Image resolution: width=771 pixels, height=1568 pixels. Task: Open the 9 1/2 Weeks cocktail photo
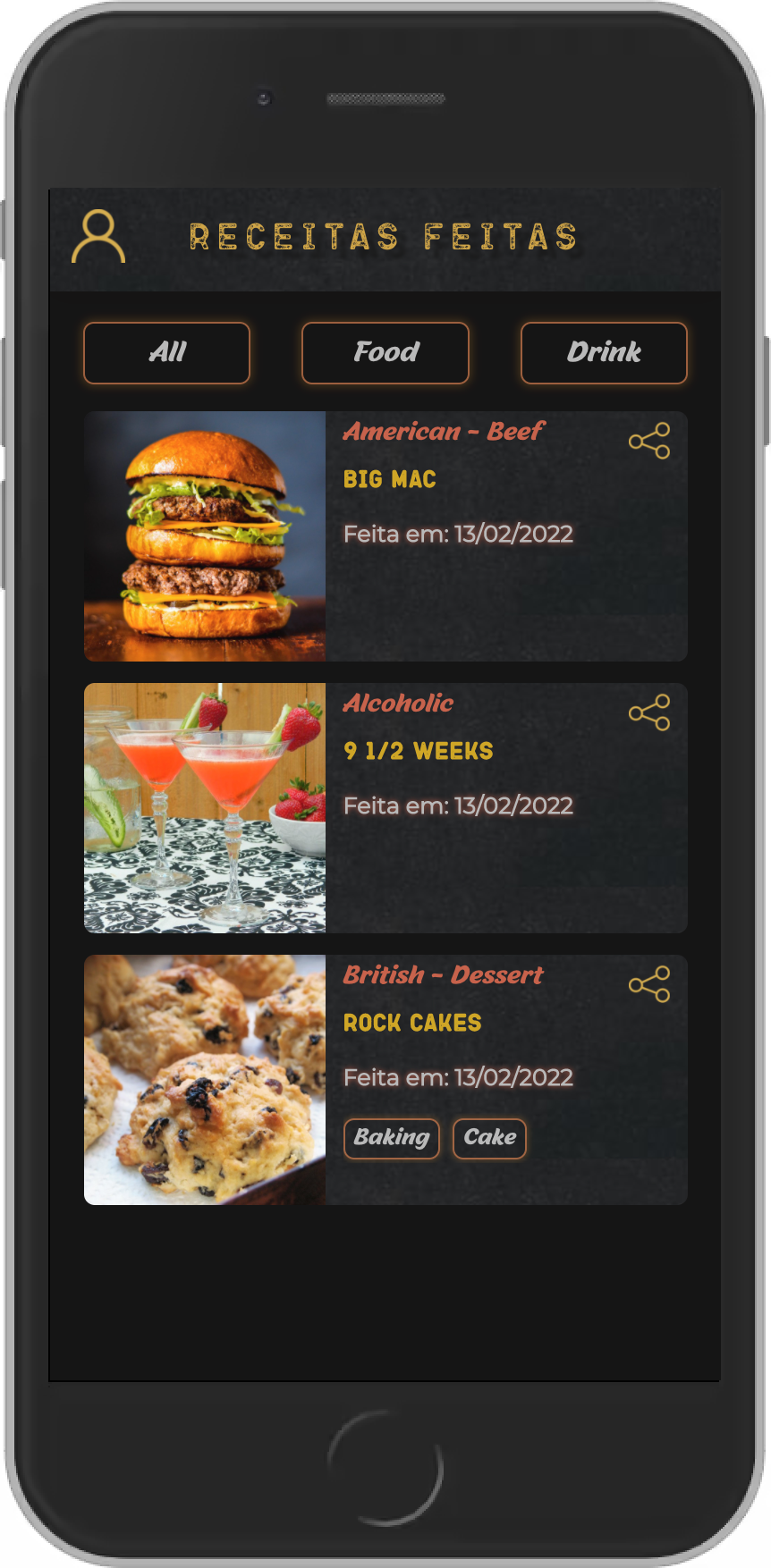click(205, 808)
